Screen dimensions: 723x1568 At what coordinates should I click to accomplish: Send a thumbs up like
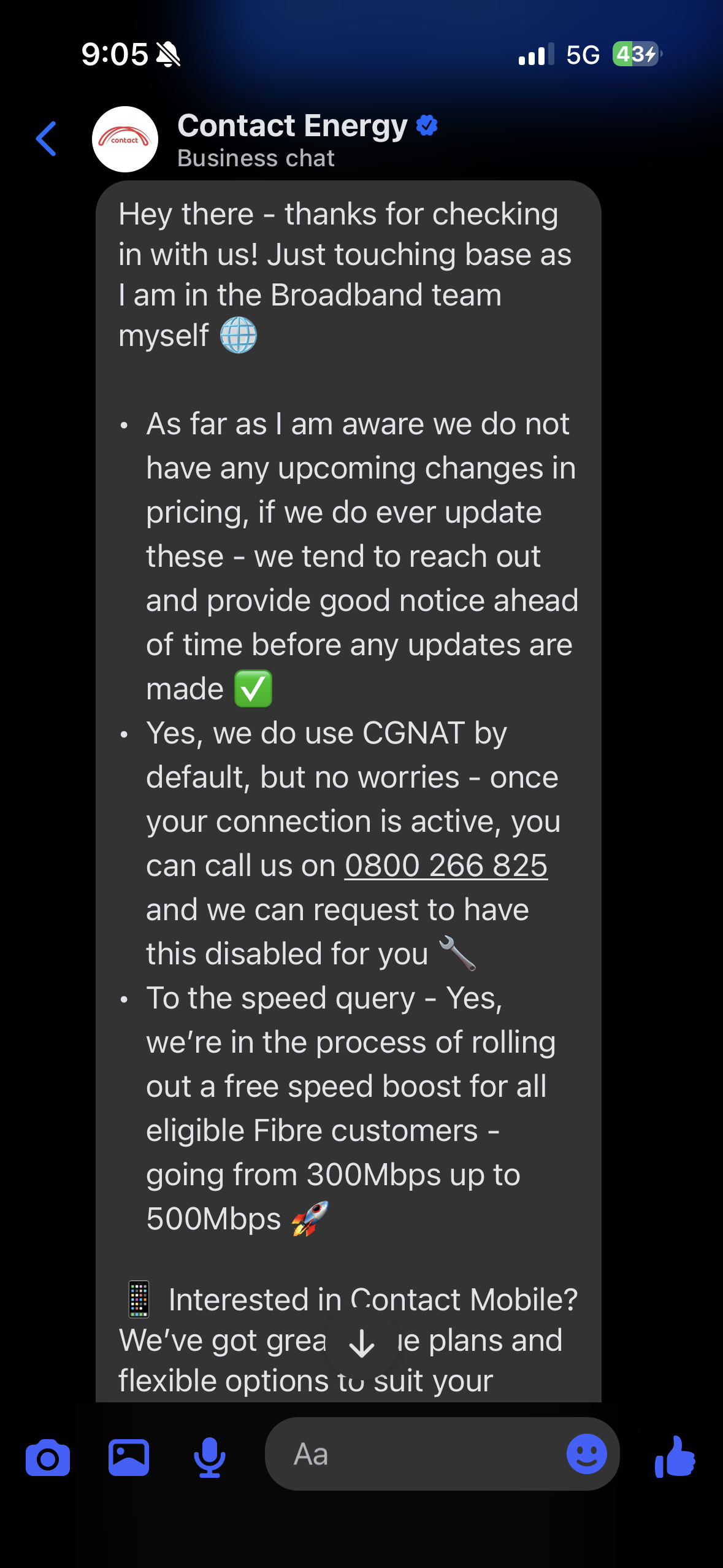(675, 1456)
